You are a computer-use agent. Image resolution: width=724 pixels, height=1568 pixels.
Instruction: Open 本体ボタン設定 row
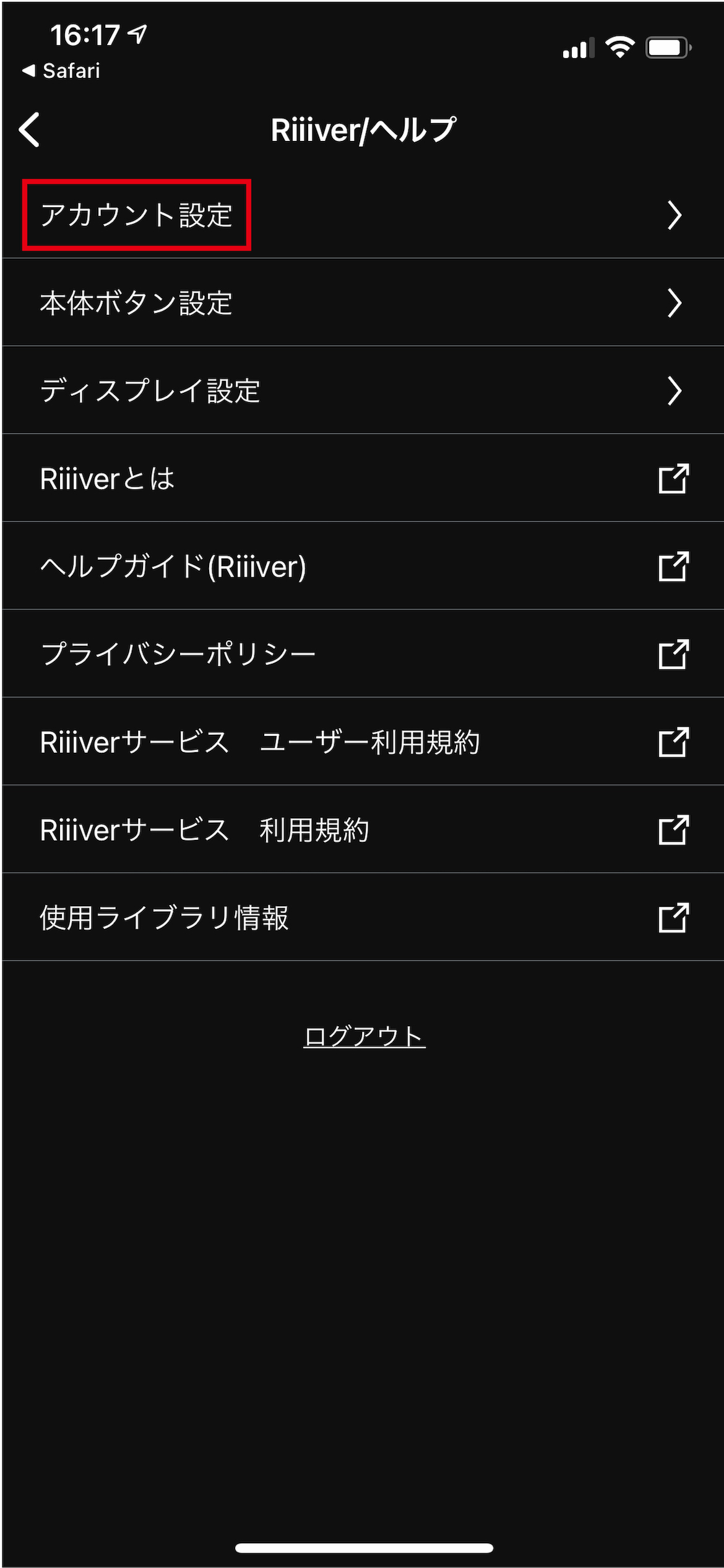(362, 302)
